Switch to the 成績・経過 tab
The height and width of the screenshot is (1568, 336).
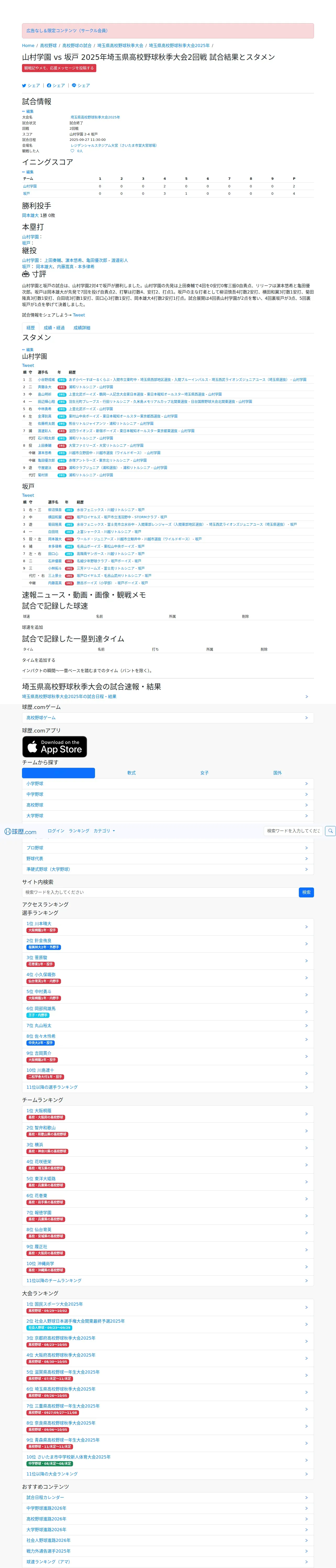click(54, 327)
